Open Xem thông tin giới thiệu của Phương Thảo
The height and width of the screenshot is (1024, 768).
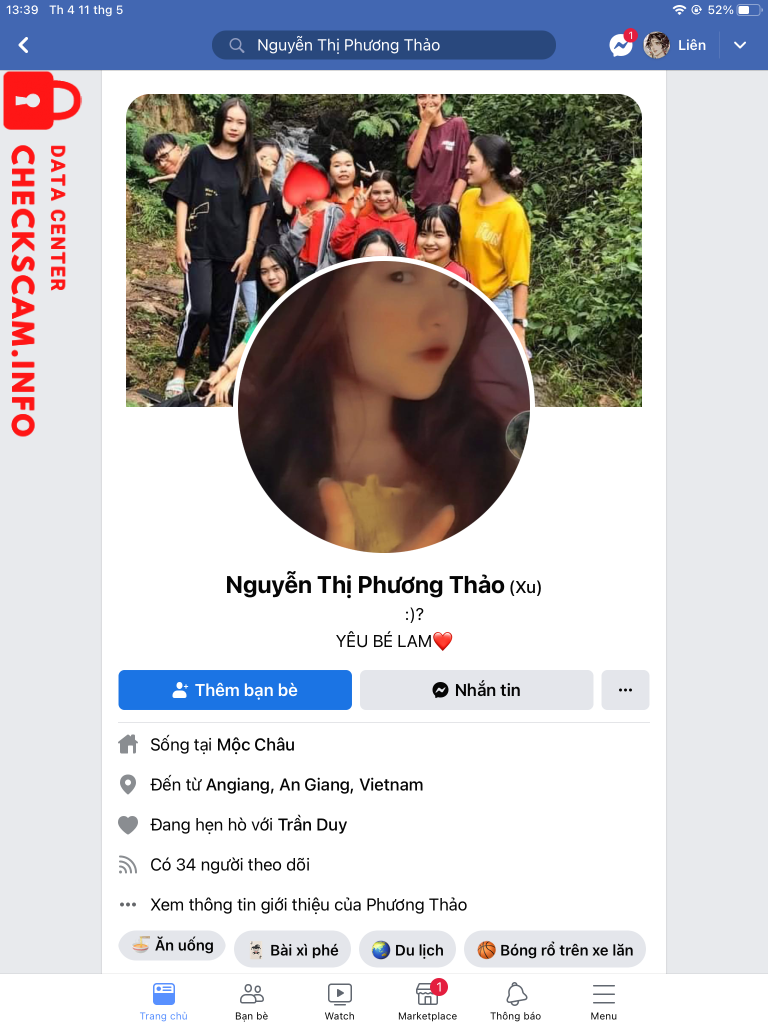tap(308, 905)
